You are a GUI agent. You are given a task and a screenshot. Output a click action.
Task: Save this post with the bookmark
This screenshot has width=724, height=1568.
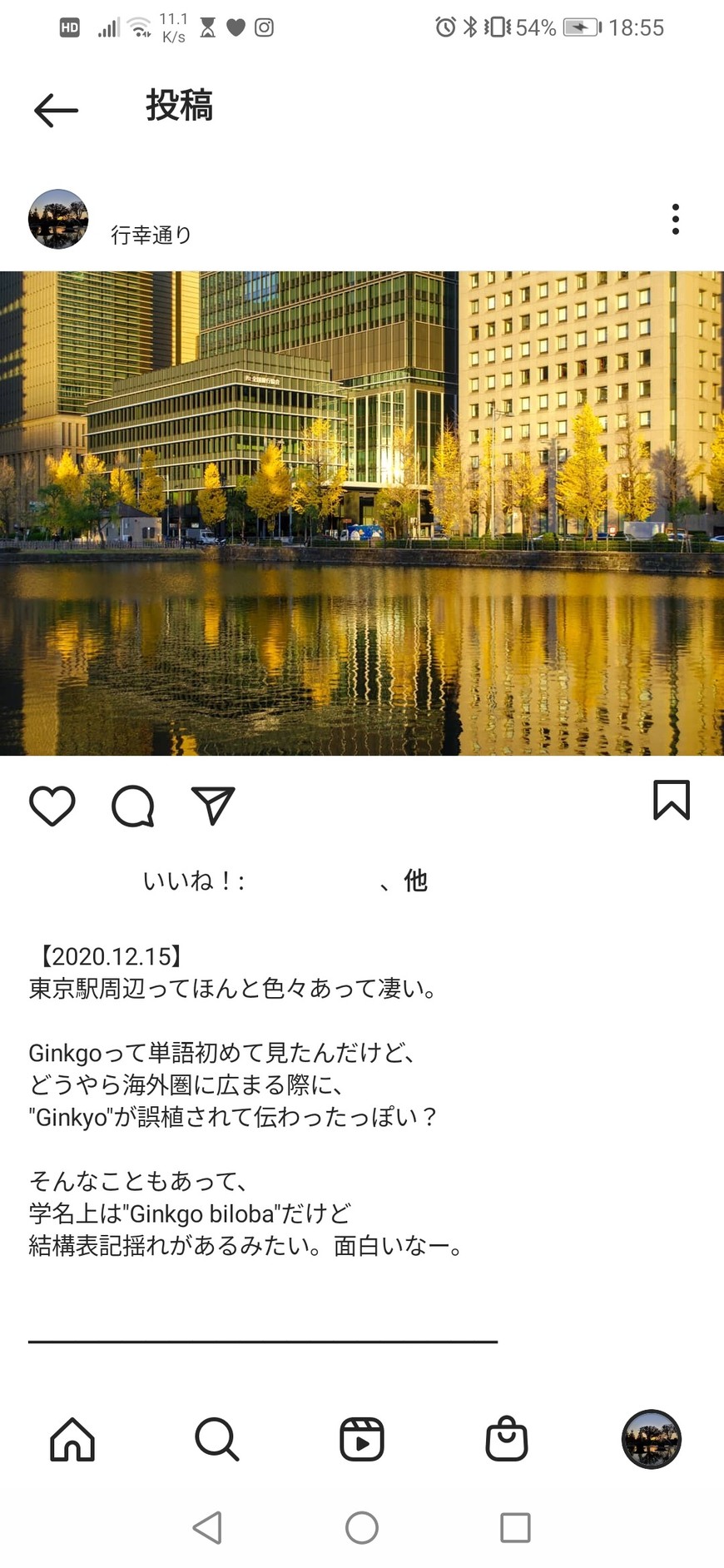(671, 801)
